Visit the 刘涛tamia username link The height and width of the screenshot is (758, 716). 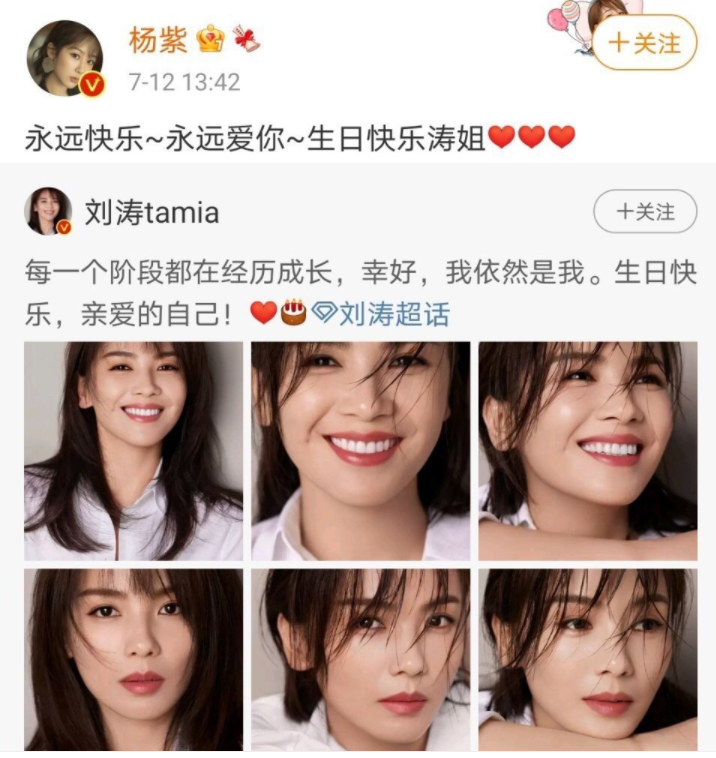coord(151,213)
